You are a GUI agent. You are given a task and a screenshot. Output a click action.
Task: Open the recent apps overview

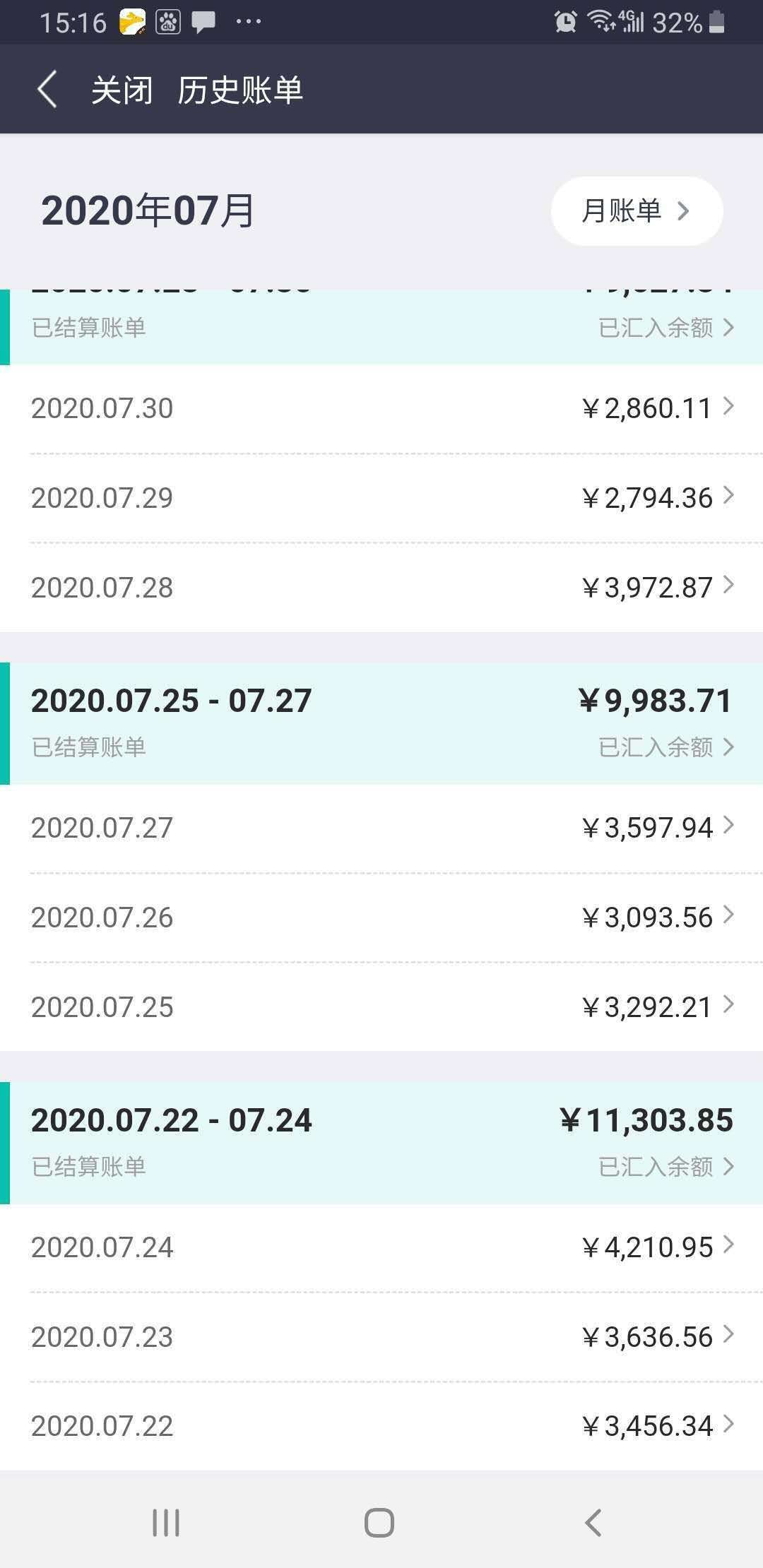(166, 1522)
